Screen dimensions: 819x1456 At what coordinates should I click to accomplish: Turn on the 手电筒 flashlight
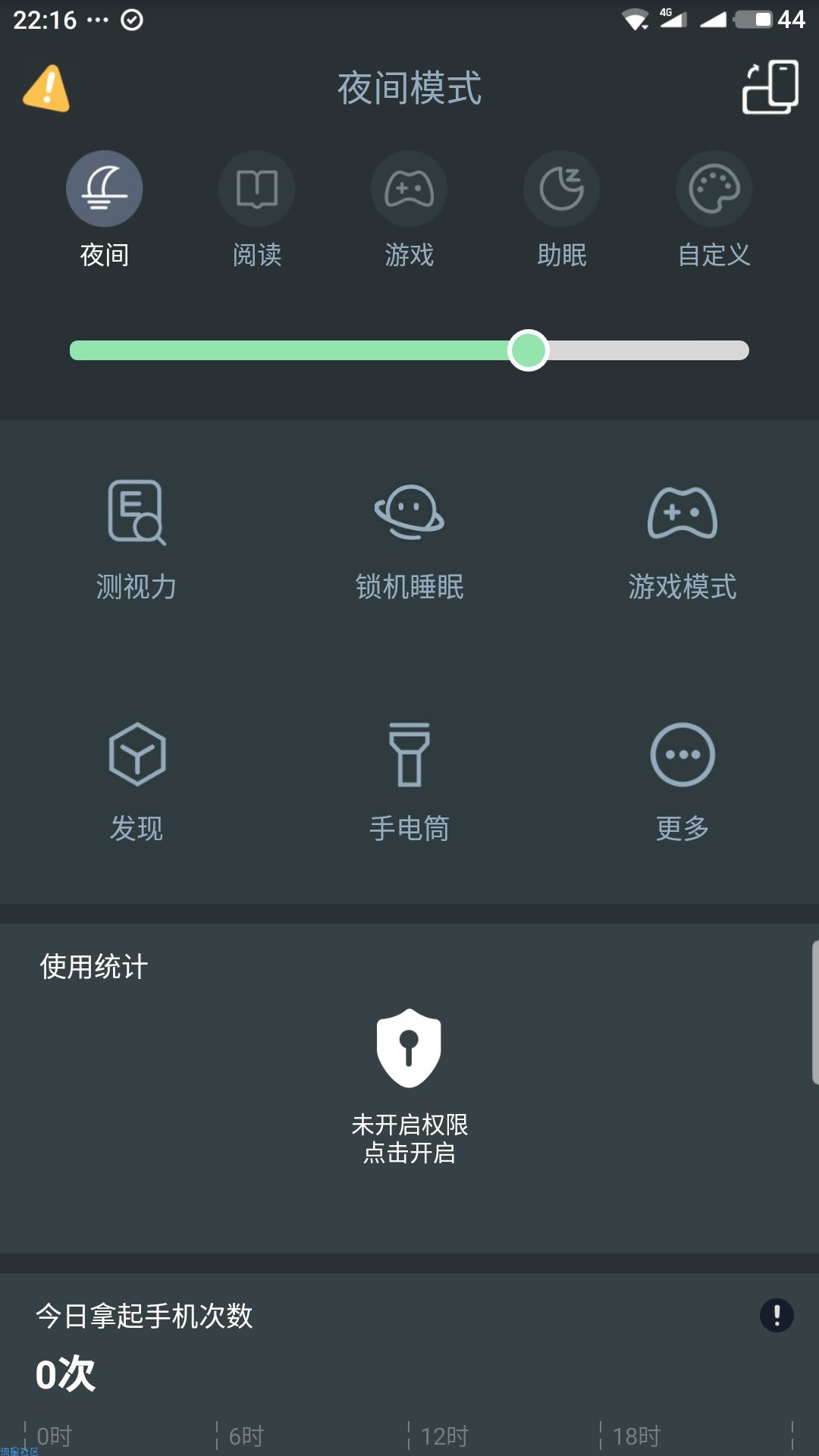pyautogui.click(x=409, y=782)
